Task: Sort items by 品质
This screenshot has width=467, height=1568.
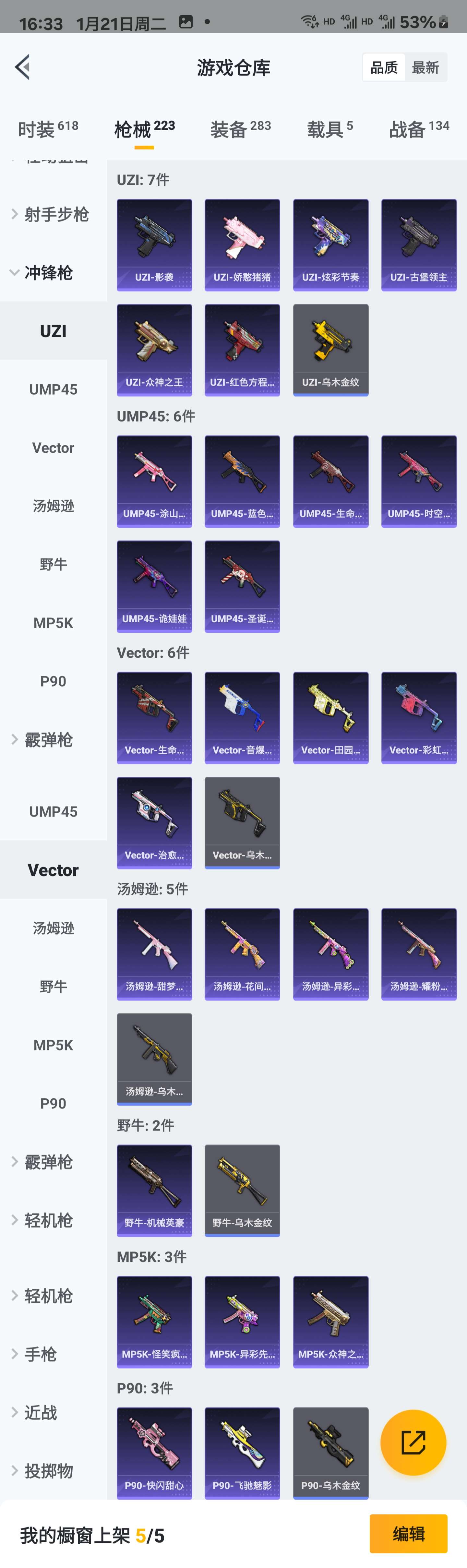Action: (384, 67)
